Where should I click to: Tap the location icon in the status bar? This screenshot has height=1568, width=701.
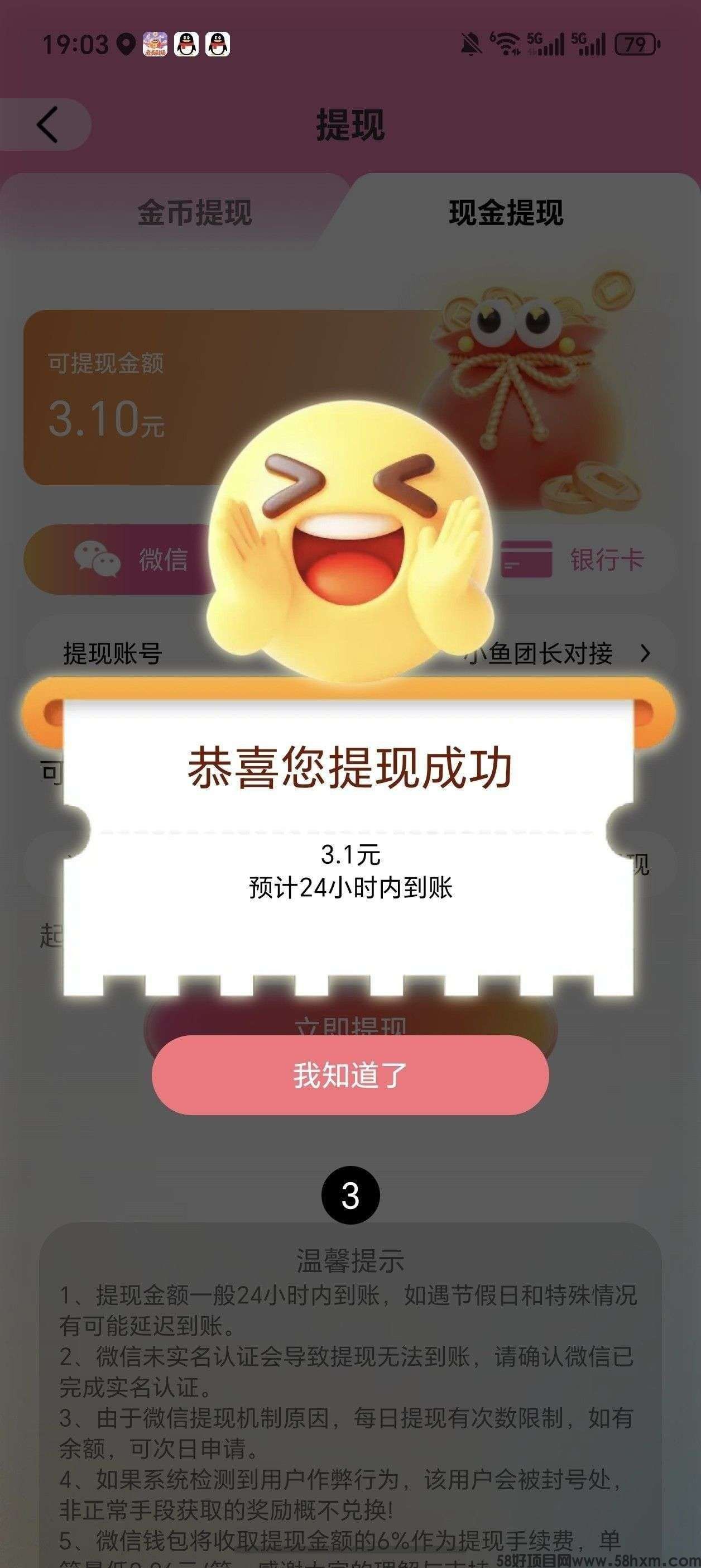pyautogui.click(x=125, y=44)
